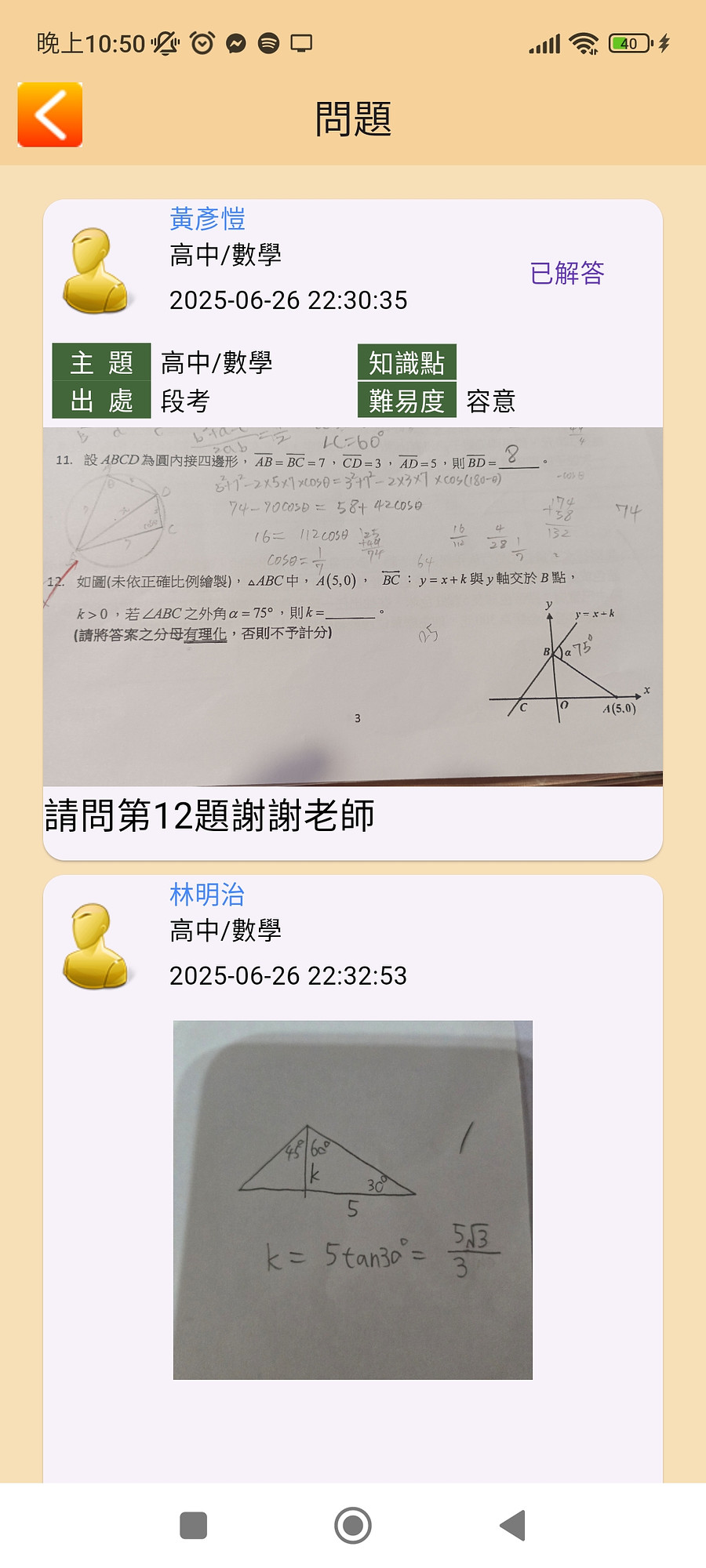706x1568 pixels.
Task: Open 黃彥愷's question photo attachment
Action: click(353, 606)
